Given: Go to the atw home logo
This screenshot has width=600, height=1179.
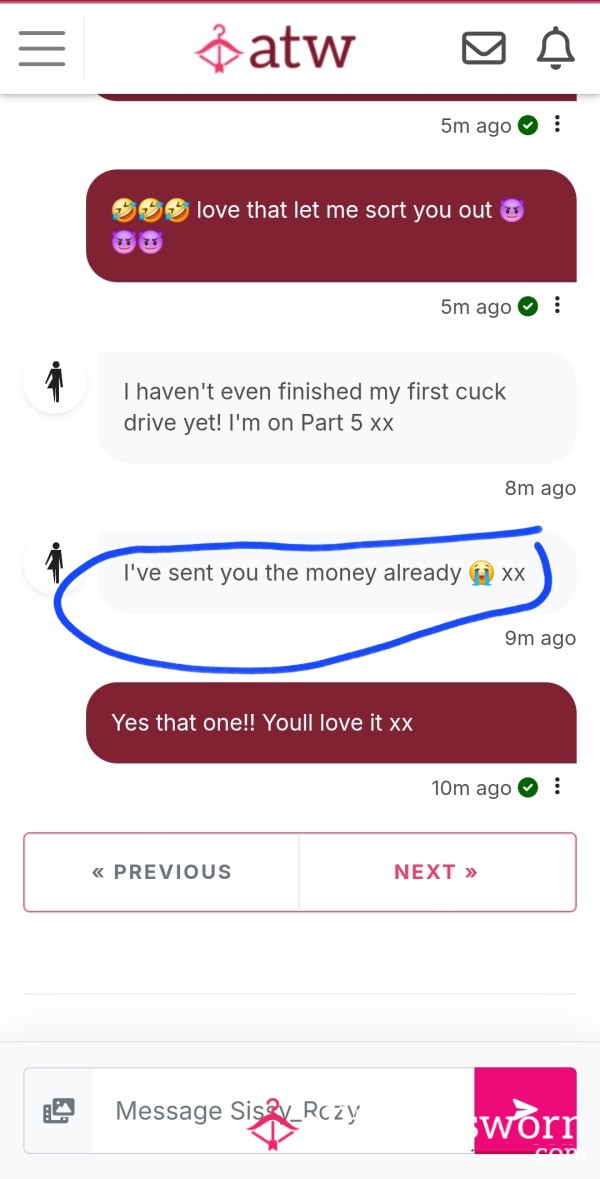Looking at the screenshot, I should tap(274, 49).
